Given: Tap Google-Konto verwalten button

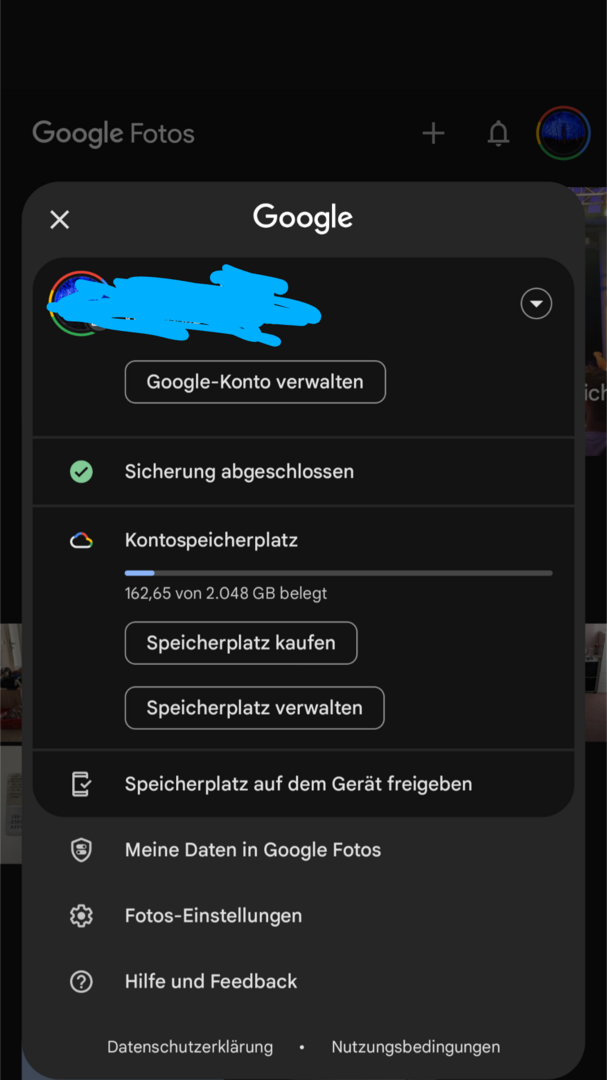Looking at the screenshot, I should click(x=255, y=382).
